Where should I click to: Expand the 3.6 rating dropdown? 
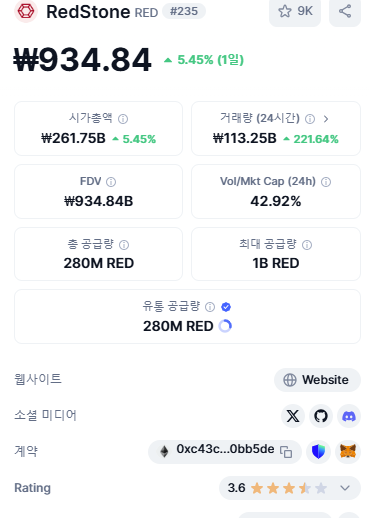(345, 488)
